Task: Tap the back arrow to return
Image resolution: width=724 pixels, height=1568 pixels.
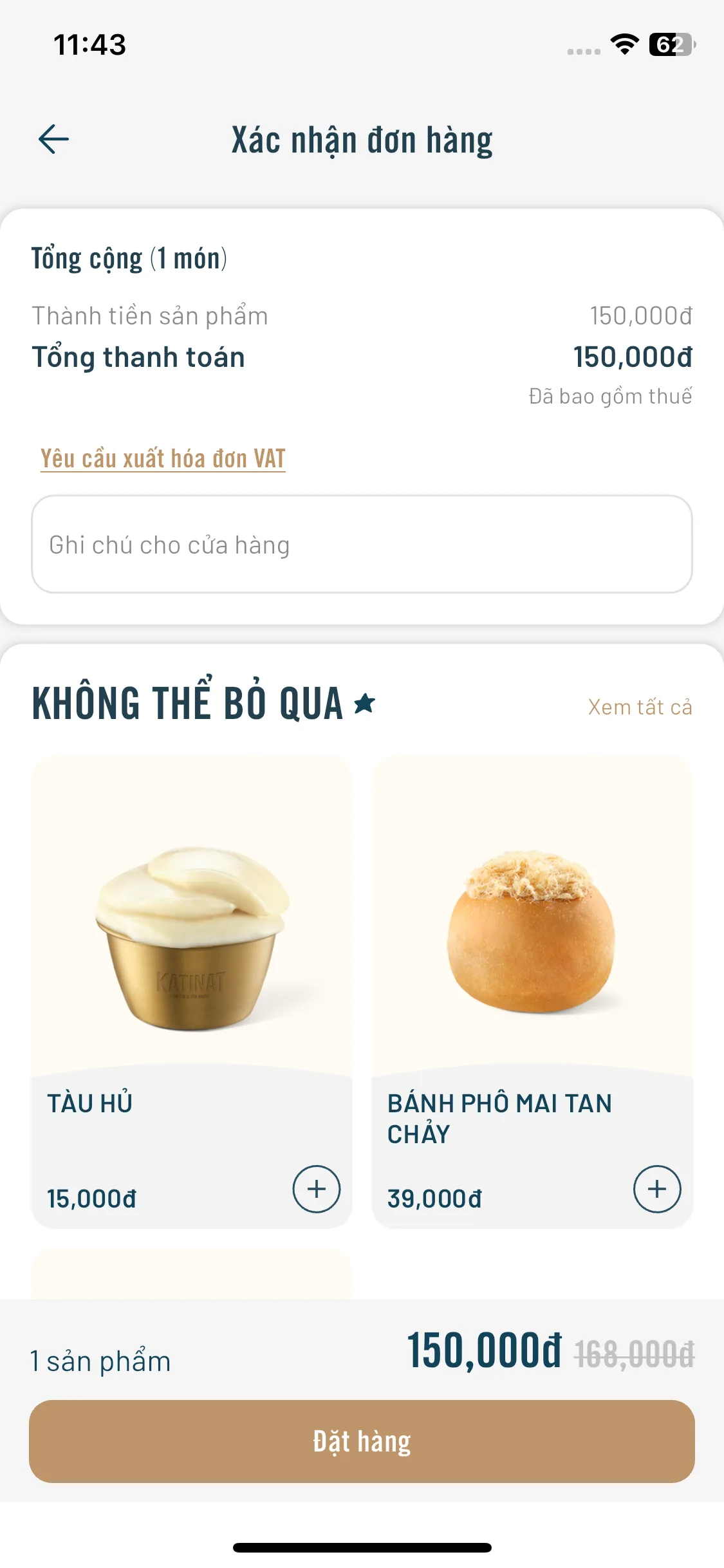Action: [54, 137]
